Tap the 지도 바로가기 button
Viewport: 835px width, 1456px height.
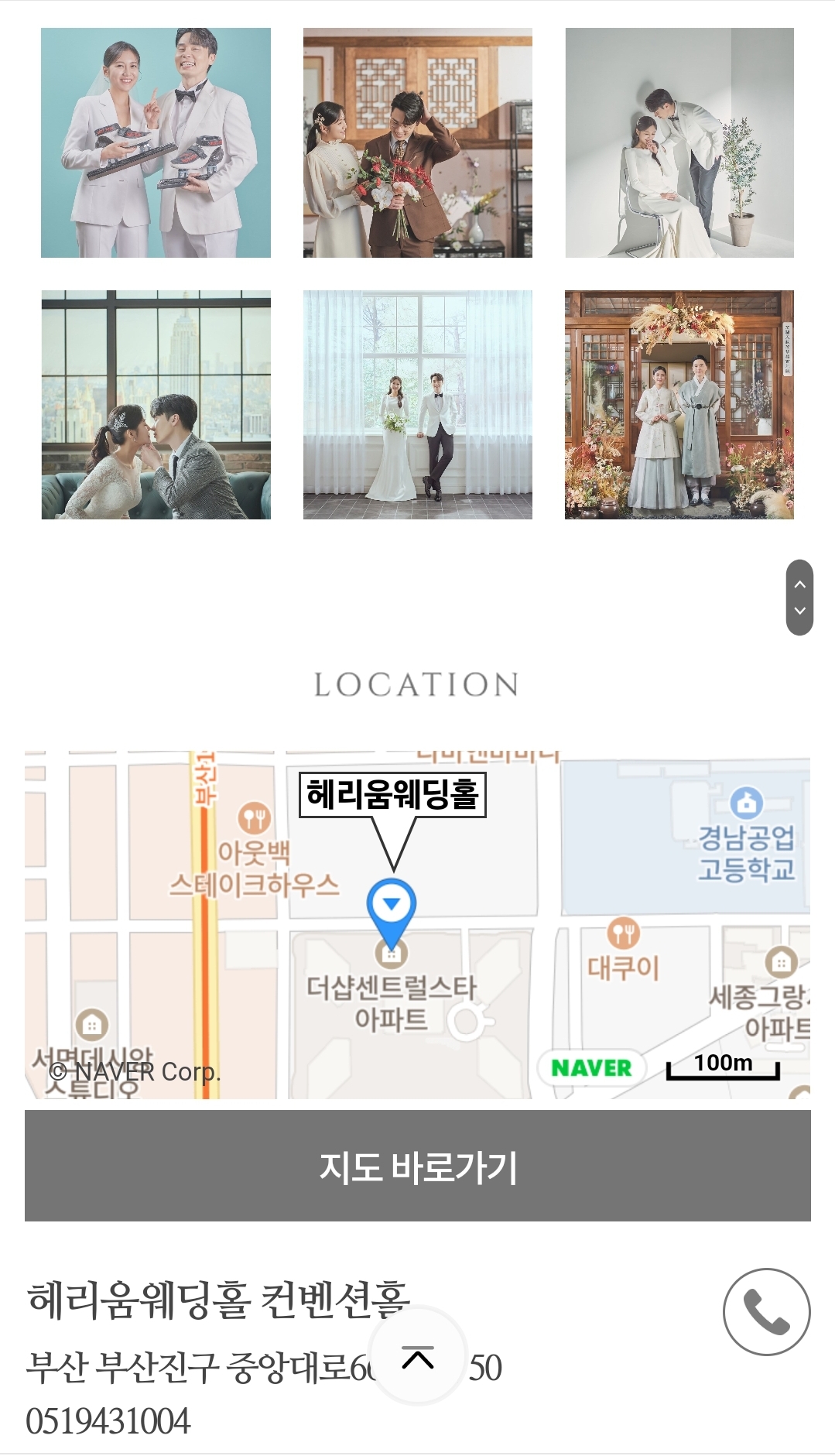(418, 1166)
